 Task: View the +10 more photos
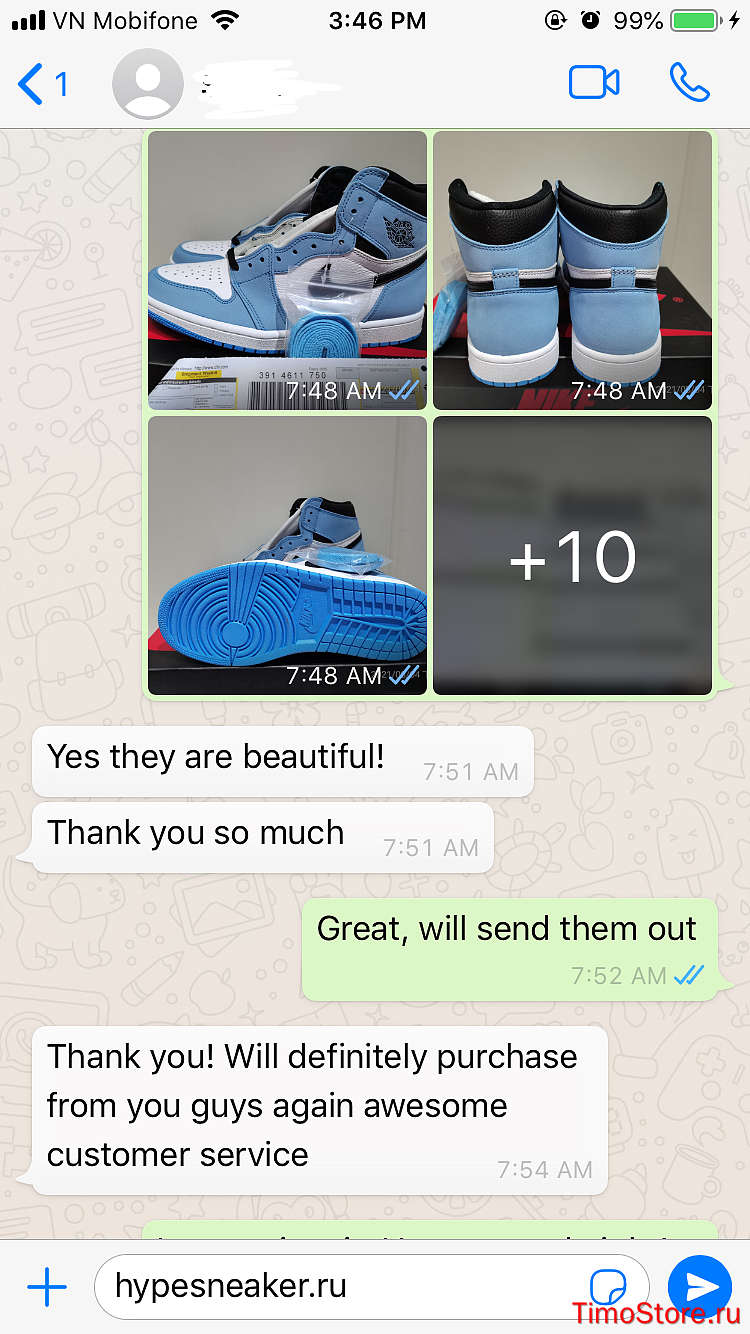(x=572, y=555)
